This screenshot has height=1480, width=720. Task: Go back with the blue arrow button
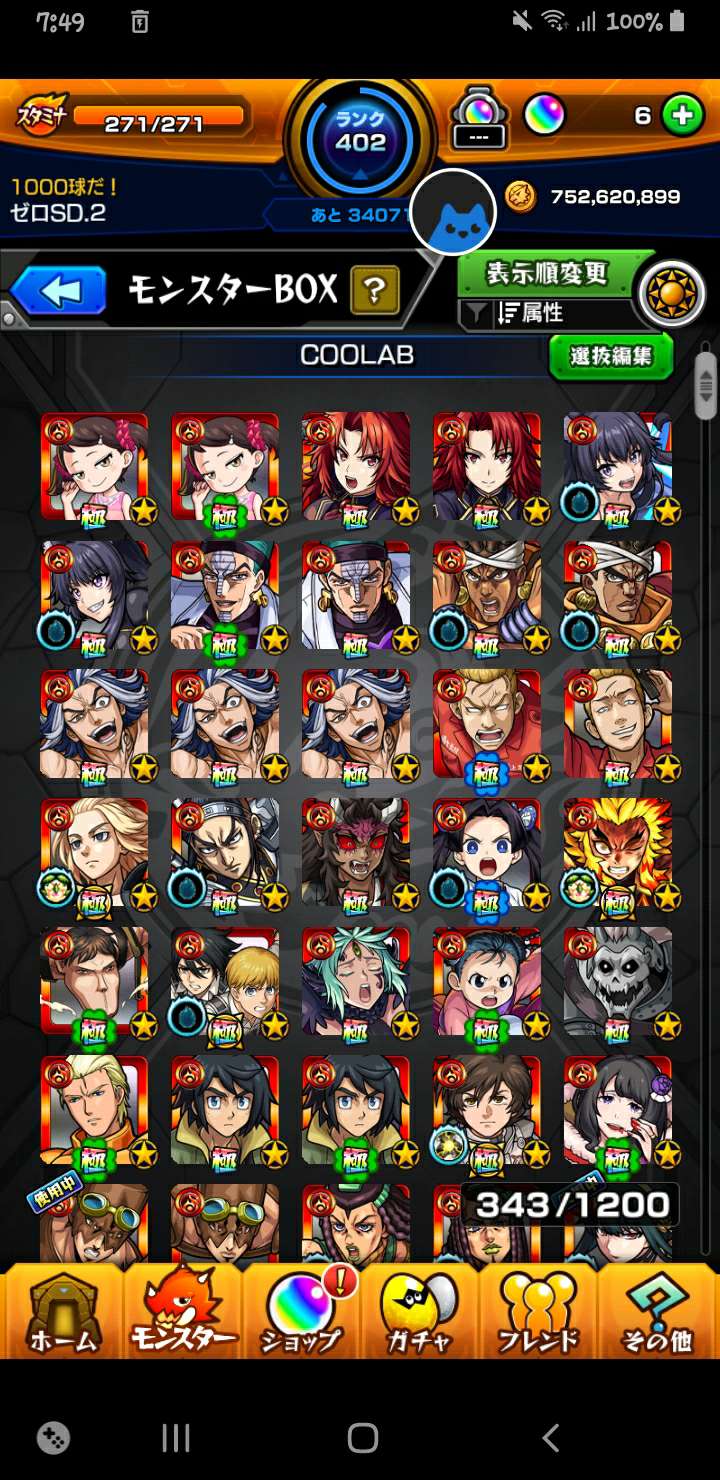click(58, 291)
